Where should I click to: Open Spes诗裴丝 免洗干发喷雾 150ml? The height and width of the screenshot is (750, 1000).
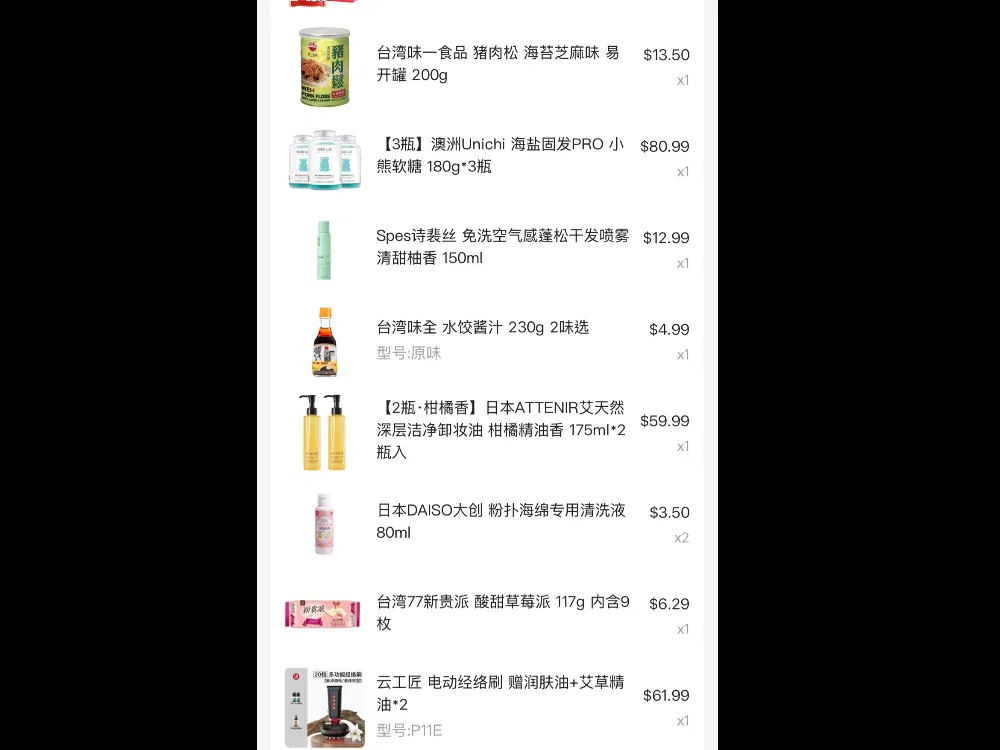(x=502, y=247)
